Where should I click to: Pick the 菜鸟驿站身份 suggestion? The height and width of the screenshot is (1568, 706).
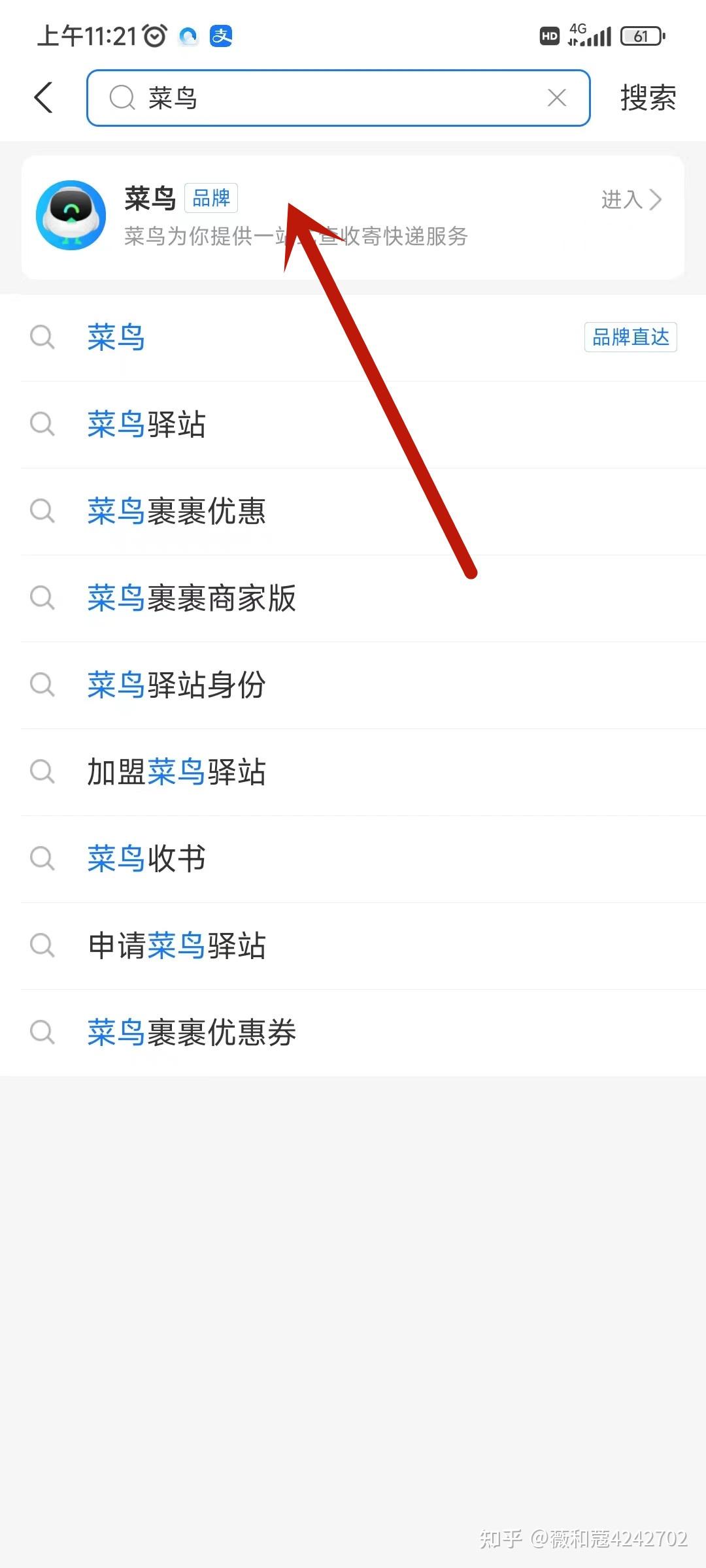(x=353, y=685)
